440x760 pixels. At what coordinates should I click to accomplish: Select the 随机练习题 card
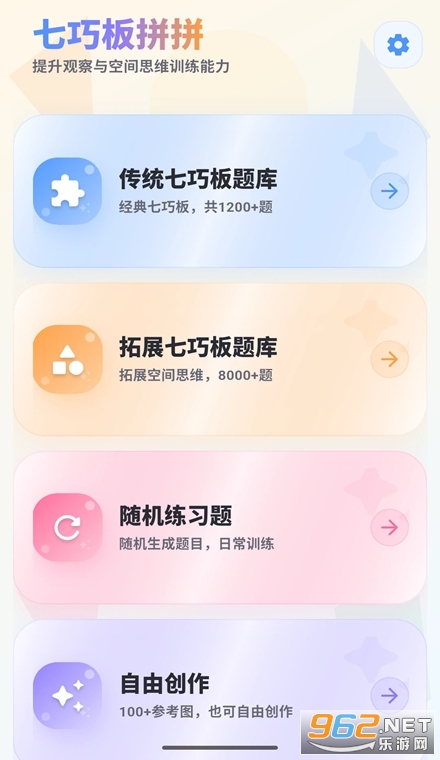[220, 527]
